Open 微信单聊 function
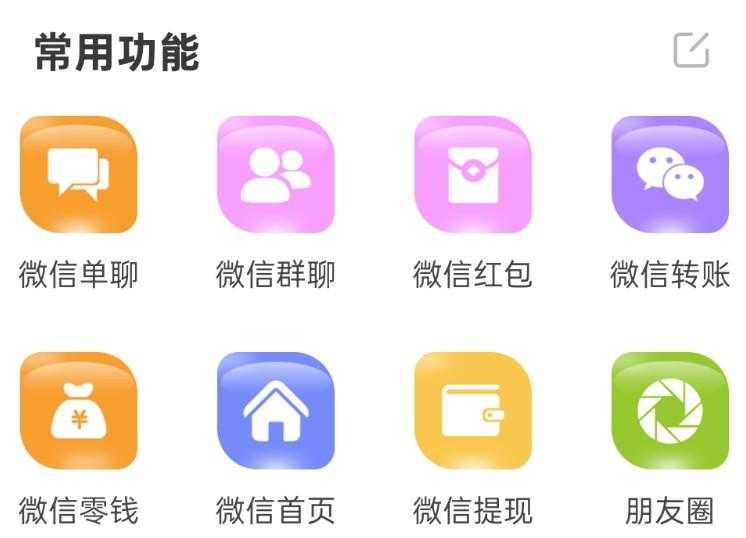 pyautogui.click(x=78, y=175)
